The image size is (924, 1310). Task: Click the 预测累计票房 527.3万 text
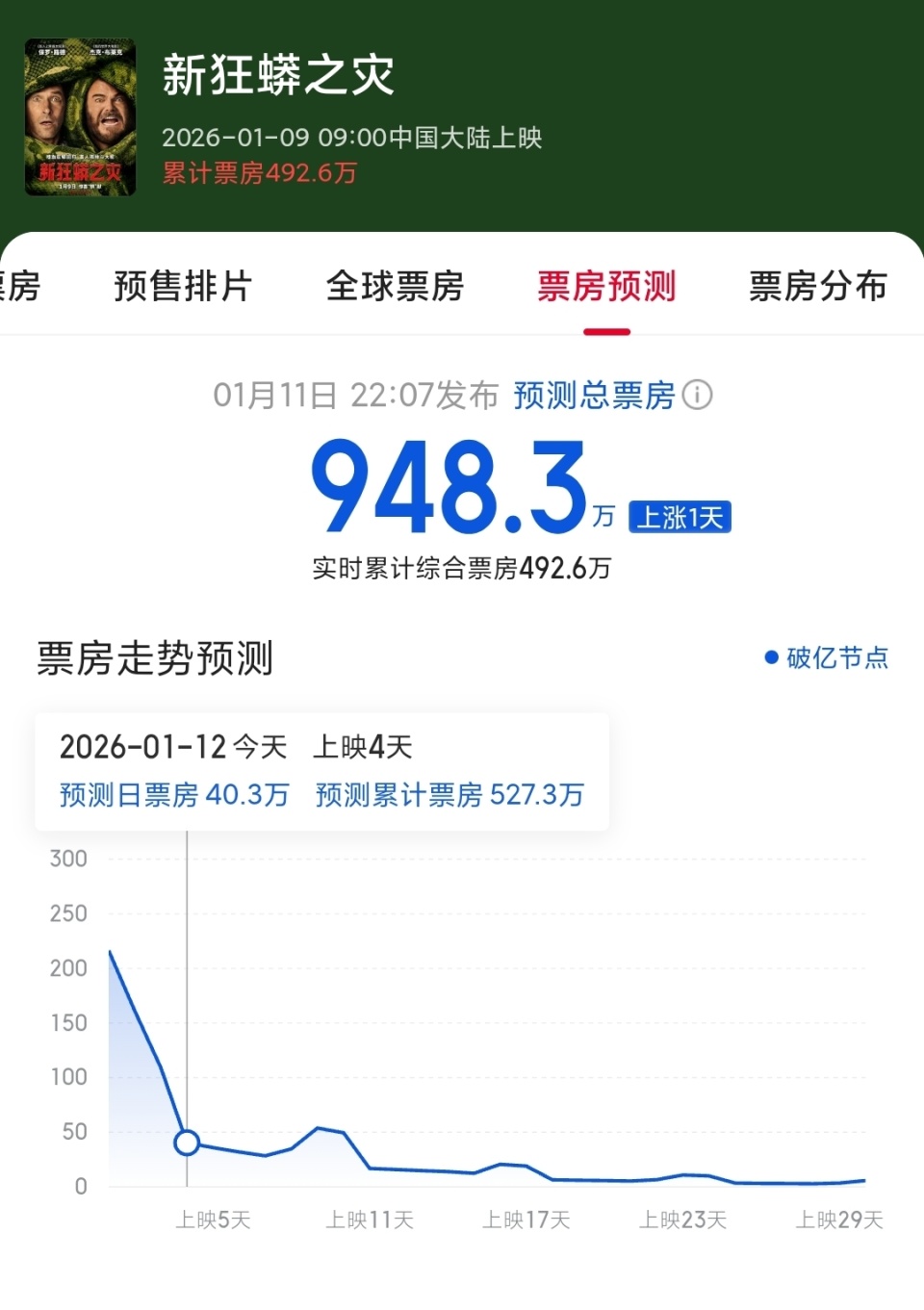(449, 796)
